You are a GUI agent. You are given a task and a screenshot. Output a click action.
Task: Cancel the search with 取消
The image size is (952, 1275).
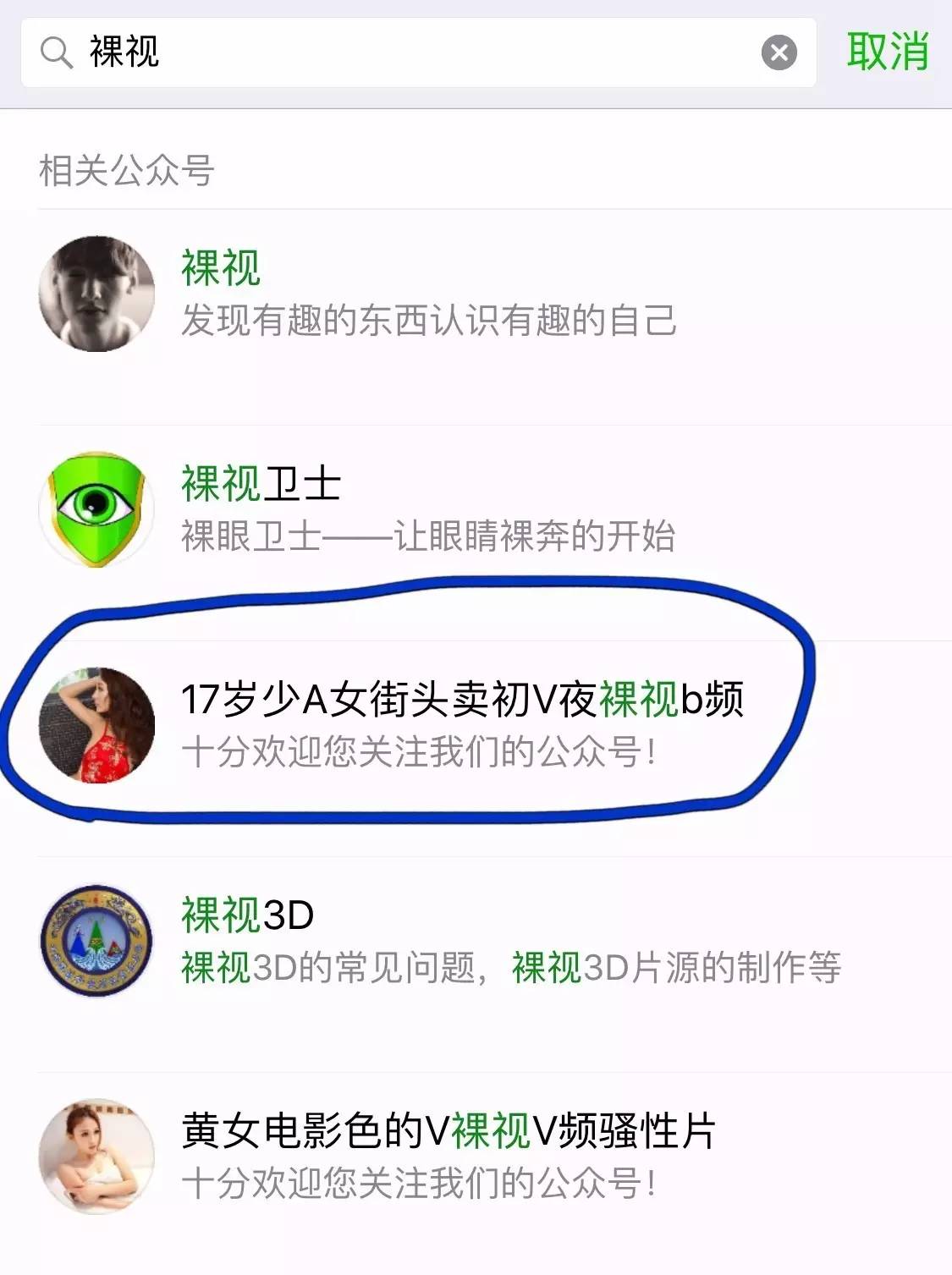click(887, 52)
